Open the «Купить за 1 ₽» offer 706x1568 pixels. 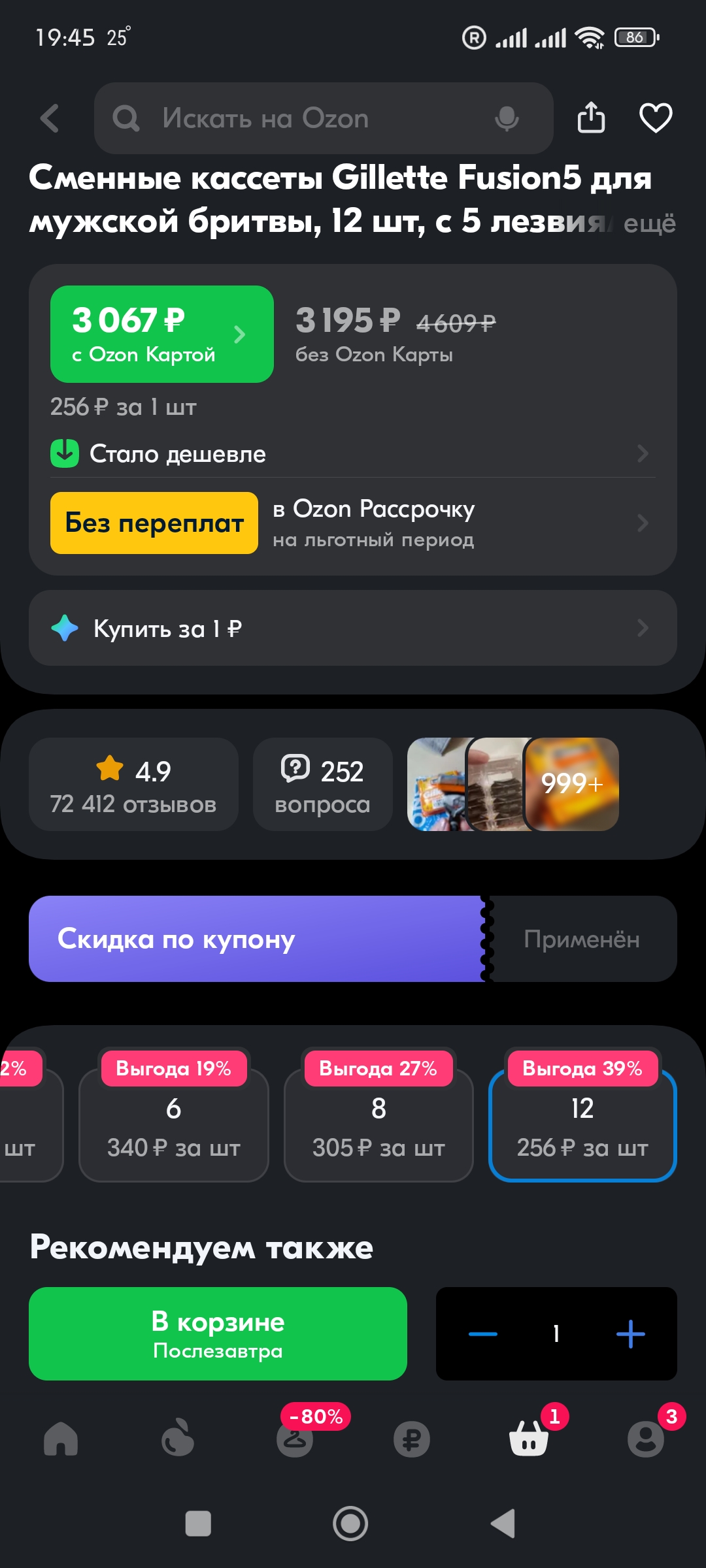(x=353, y=628)
